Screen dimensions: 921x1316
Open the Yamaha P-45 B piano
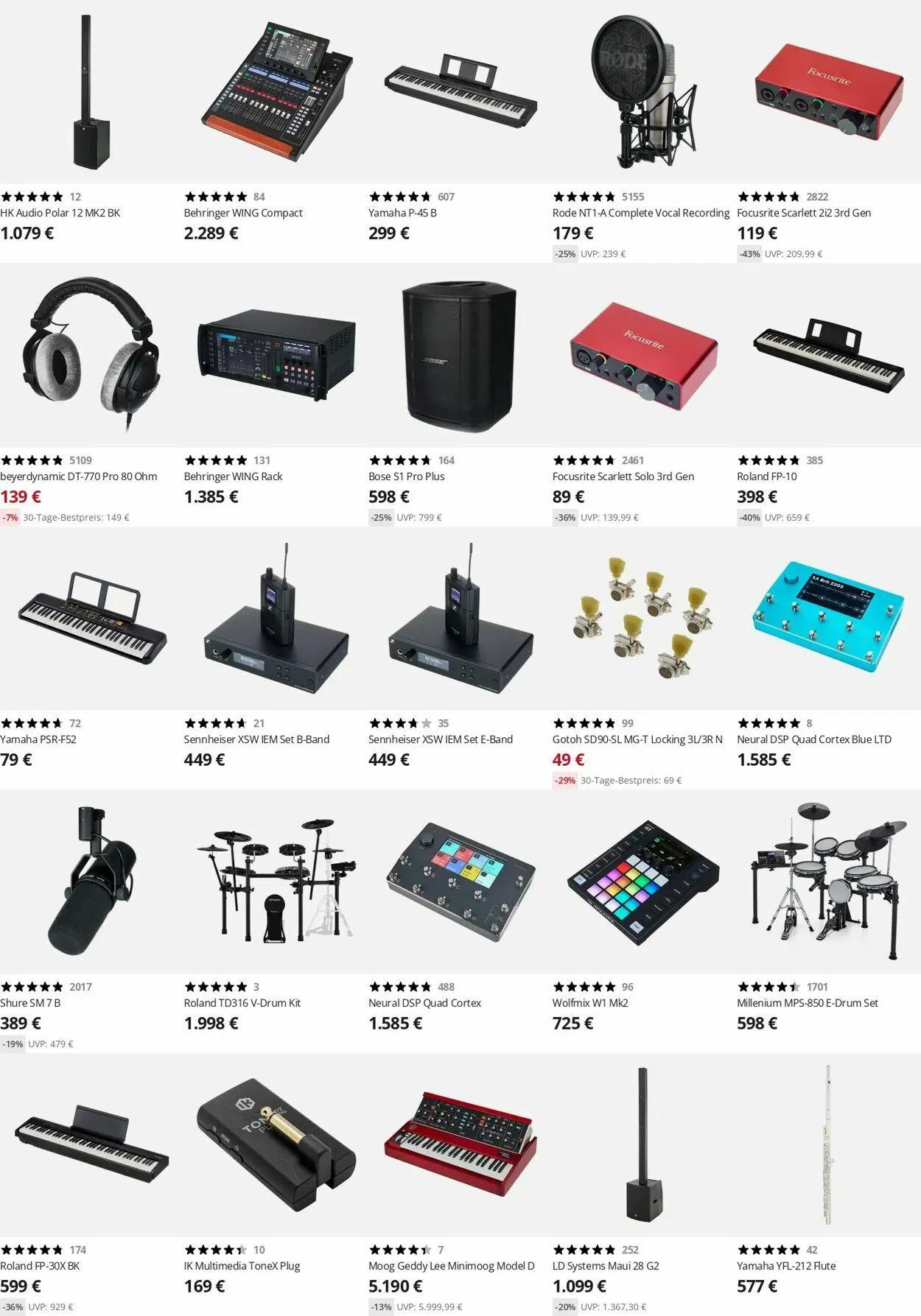point(402,213)
